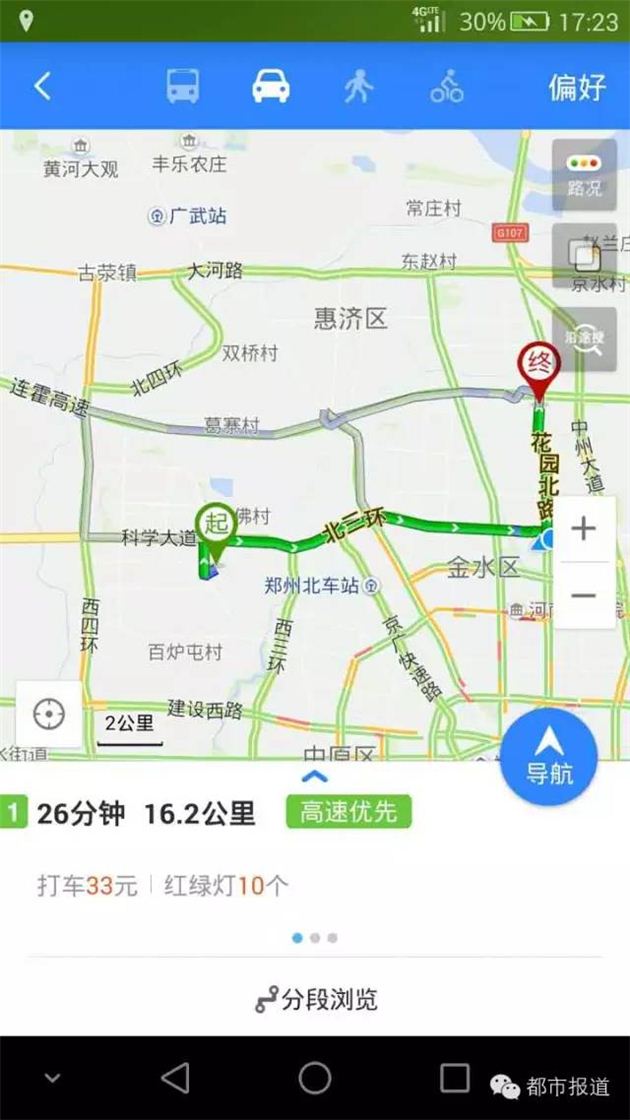Switch to the bus route mode
This screenshot has height=1120, width=630.
(x=183, y=87)
